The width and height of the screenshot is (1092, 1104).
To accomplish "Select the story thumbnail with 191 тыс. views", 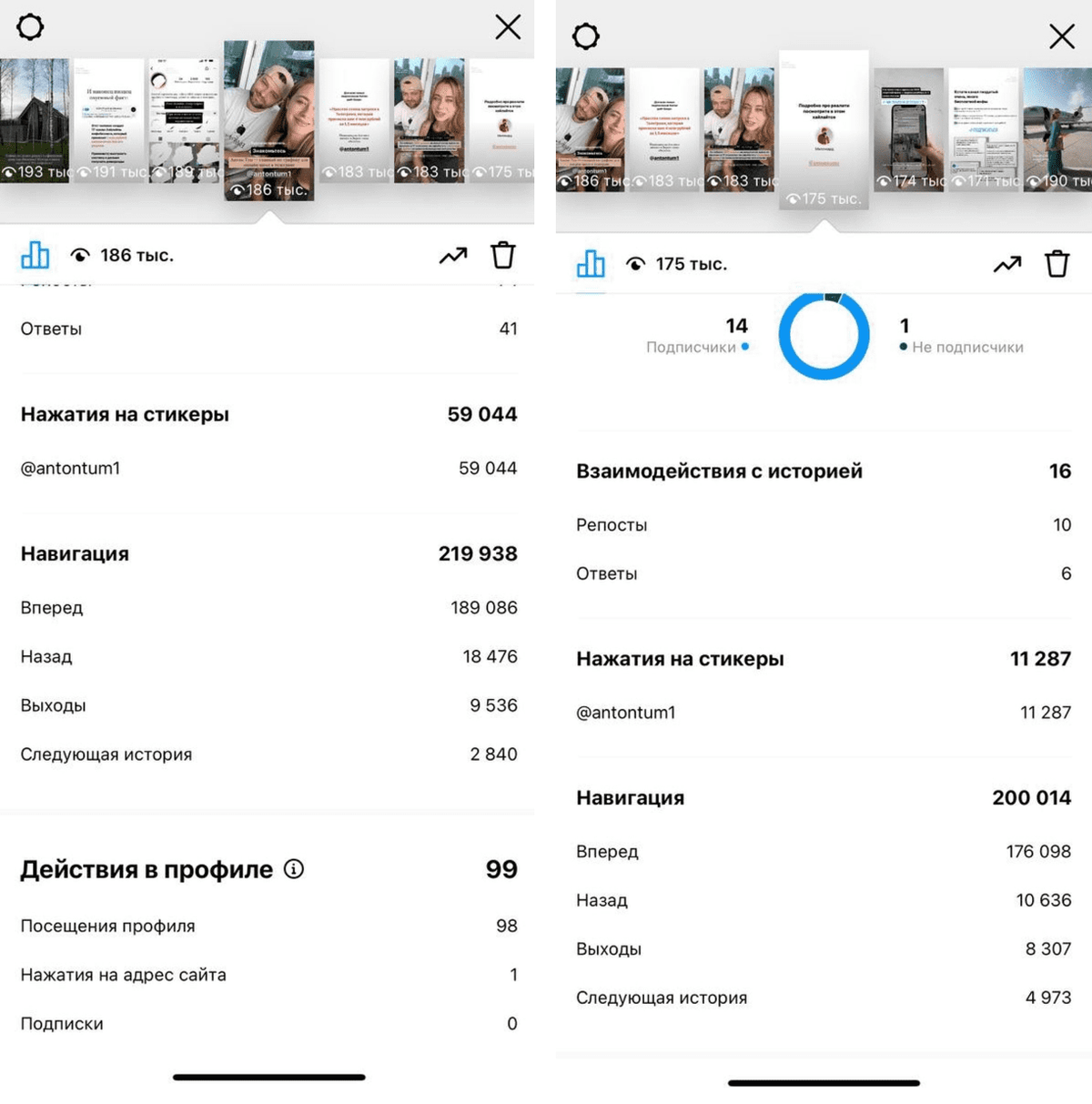I will coord(109,120).
